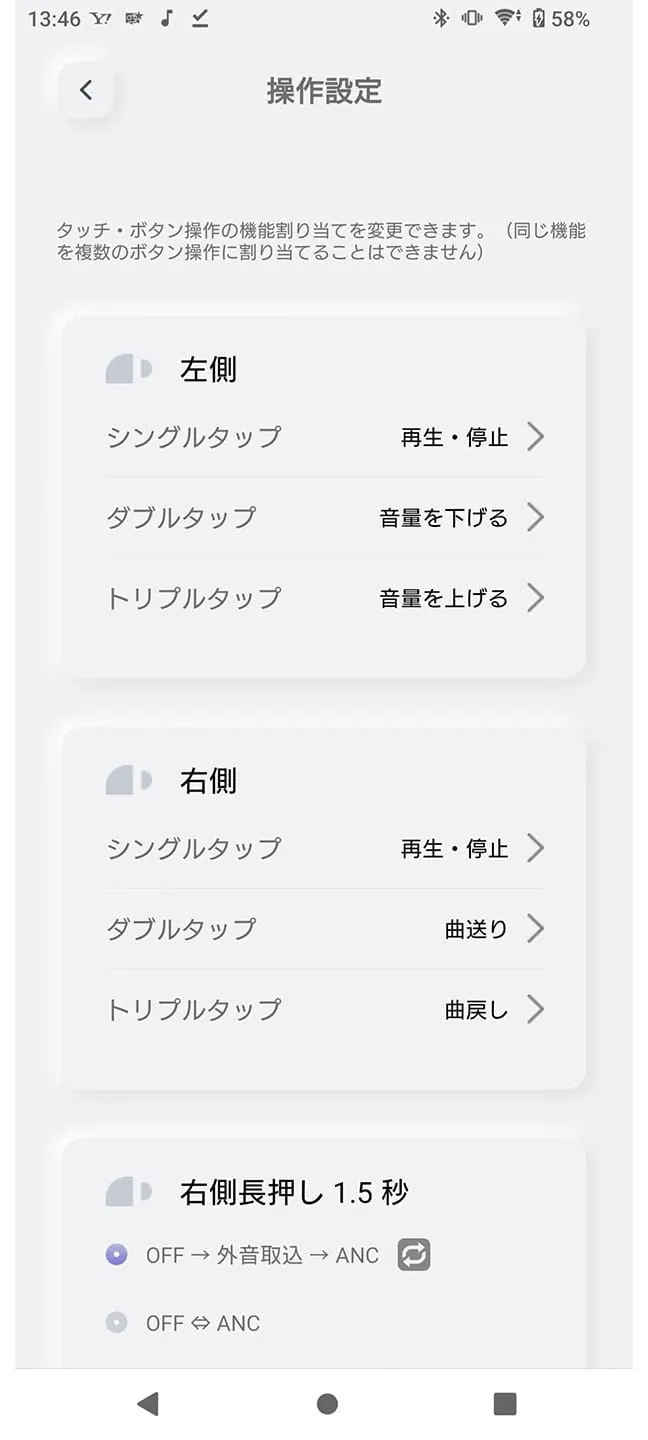Open recent apps from the navigation bar
Image resolution: width=648 pixels, height=1440 pixels.
click(x=505, y=1404)
